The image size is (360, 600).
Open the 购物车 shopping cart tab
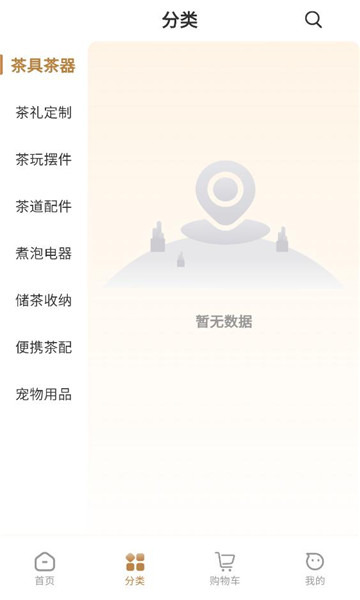point(225,569)
